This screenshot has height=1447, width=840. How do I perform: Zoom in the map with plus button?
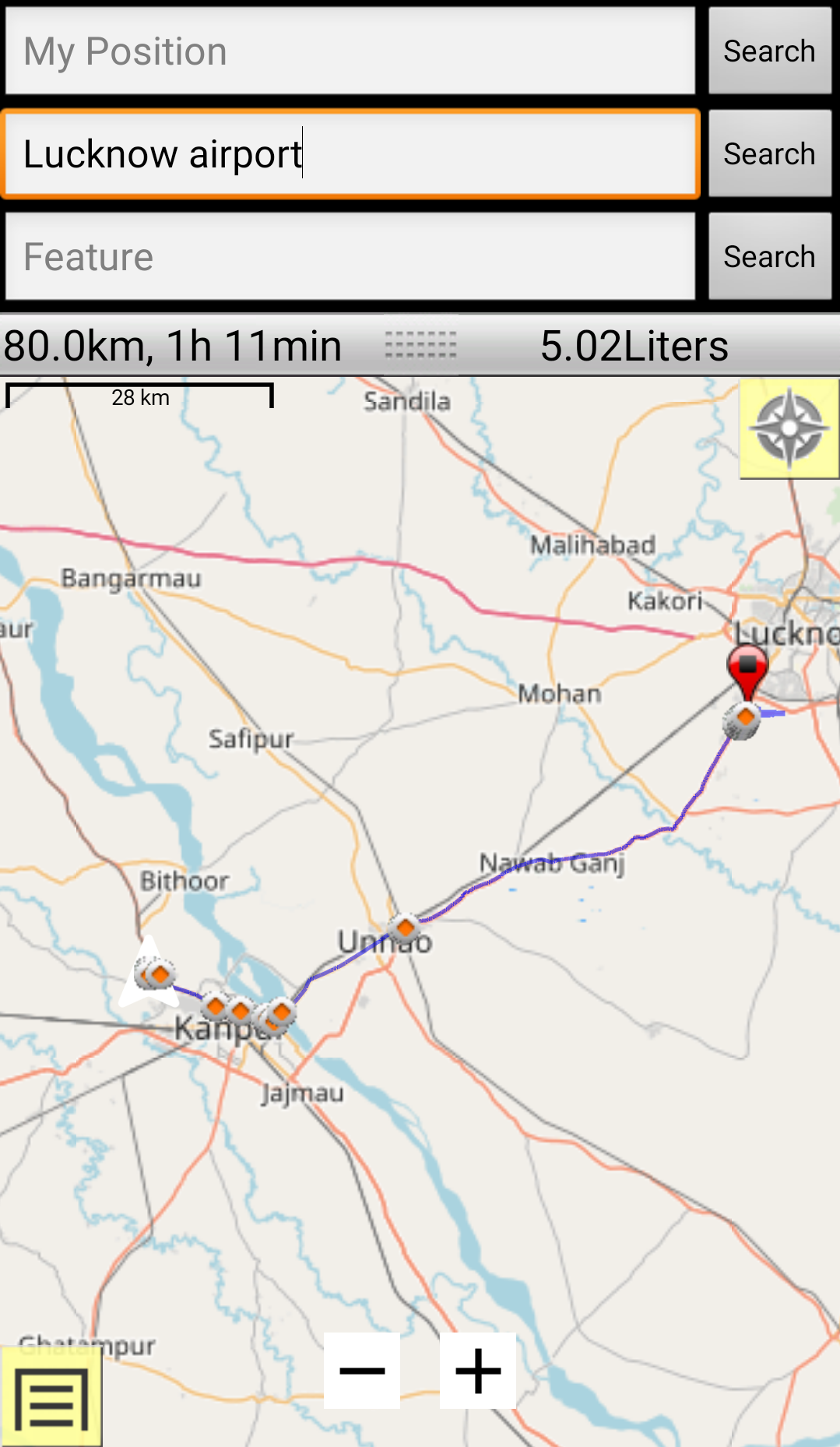[x=478, y=1370]
